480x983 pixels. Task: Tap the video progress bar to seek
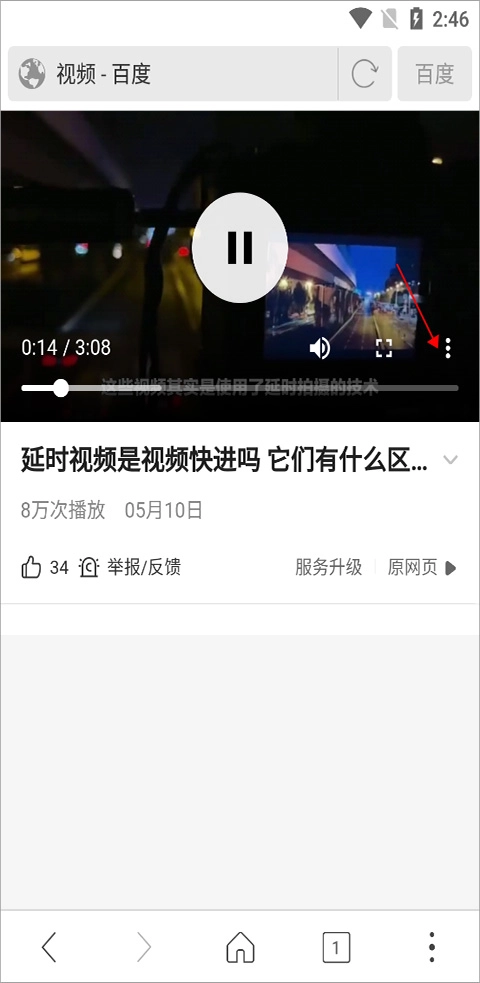point(239,388)
